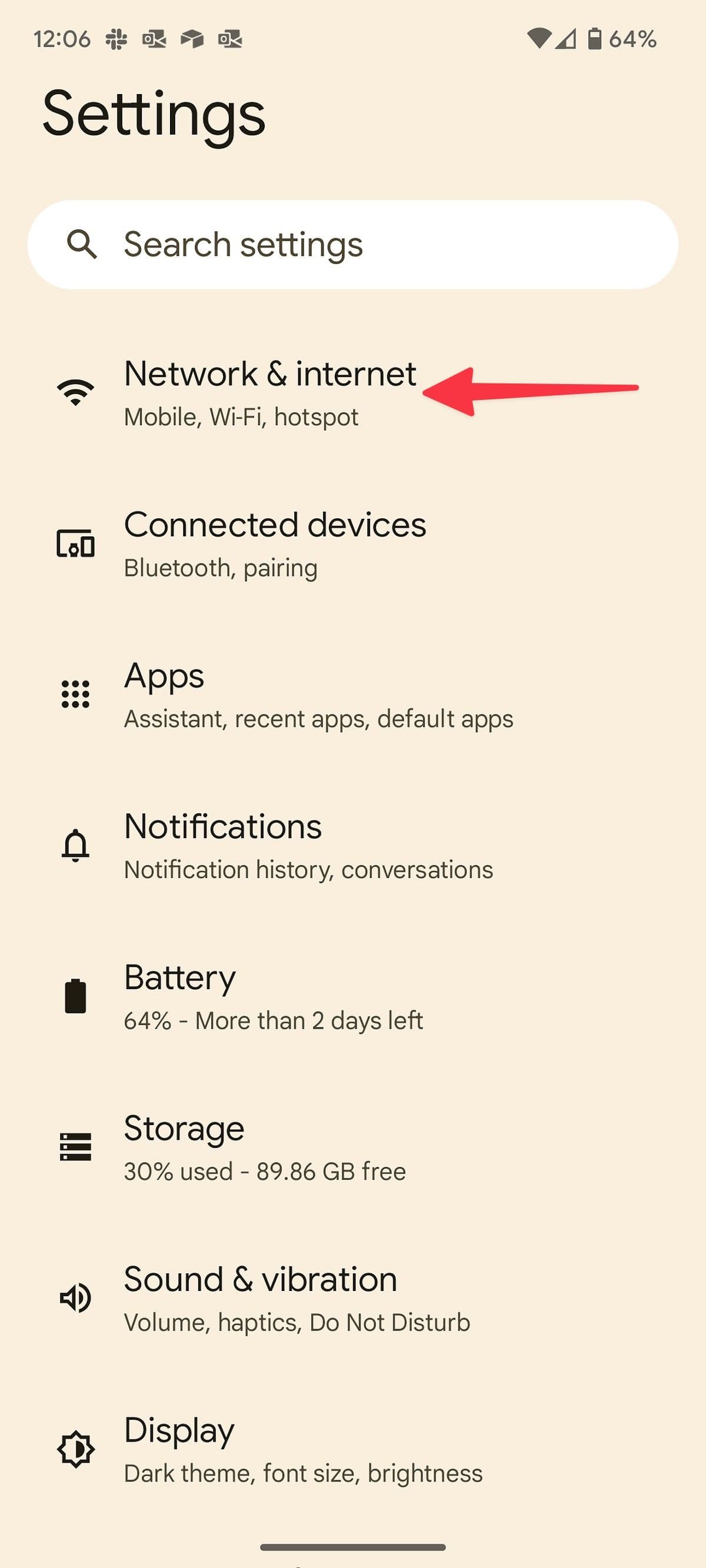Screen dimensions: 706x1568
Task: Tap the Battery icon in the list
Action: (74, 995)
